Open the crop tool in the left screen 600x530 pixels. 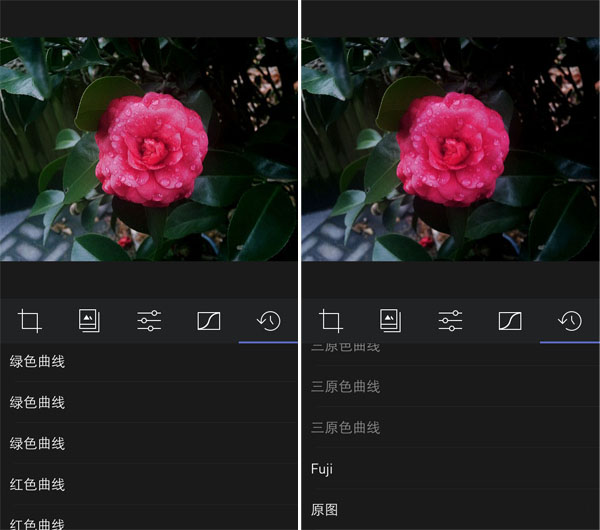[30, 321]
